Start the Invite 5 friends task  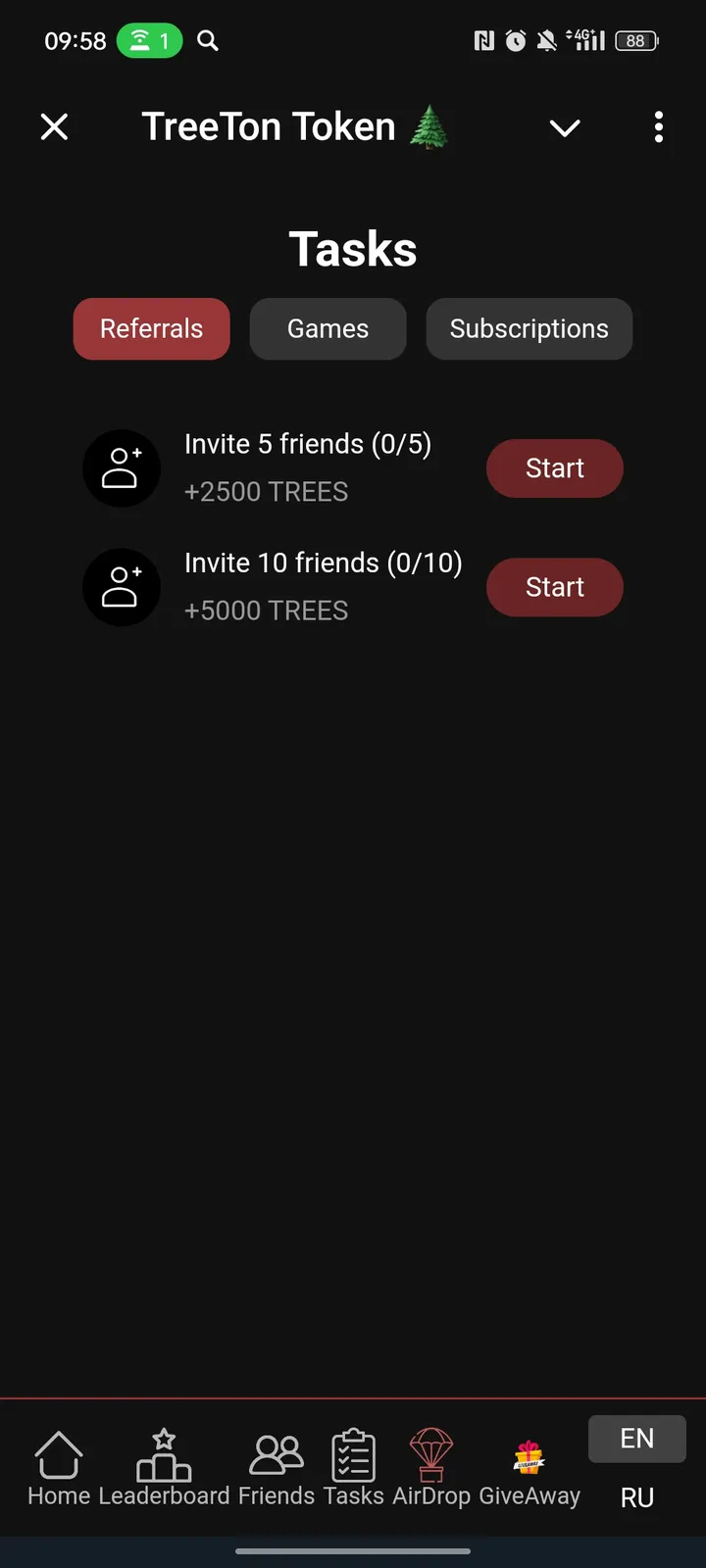click(x=554, y=468)
